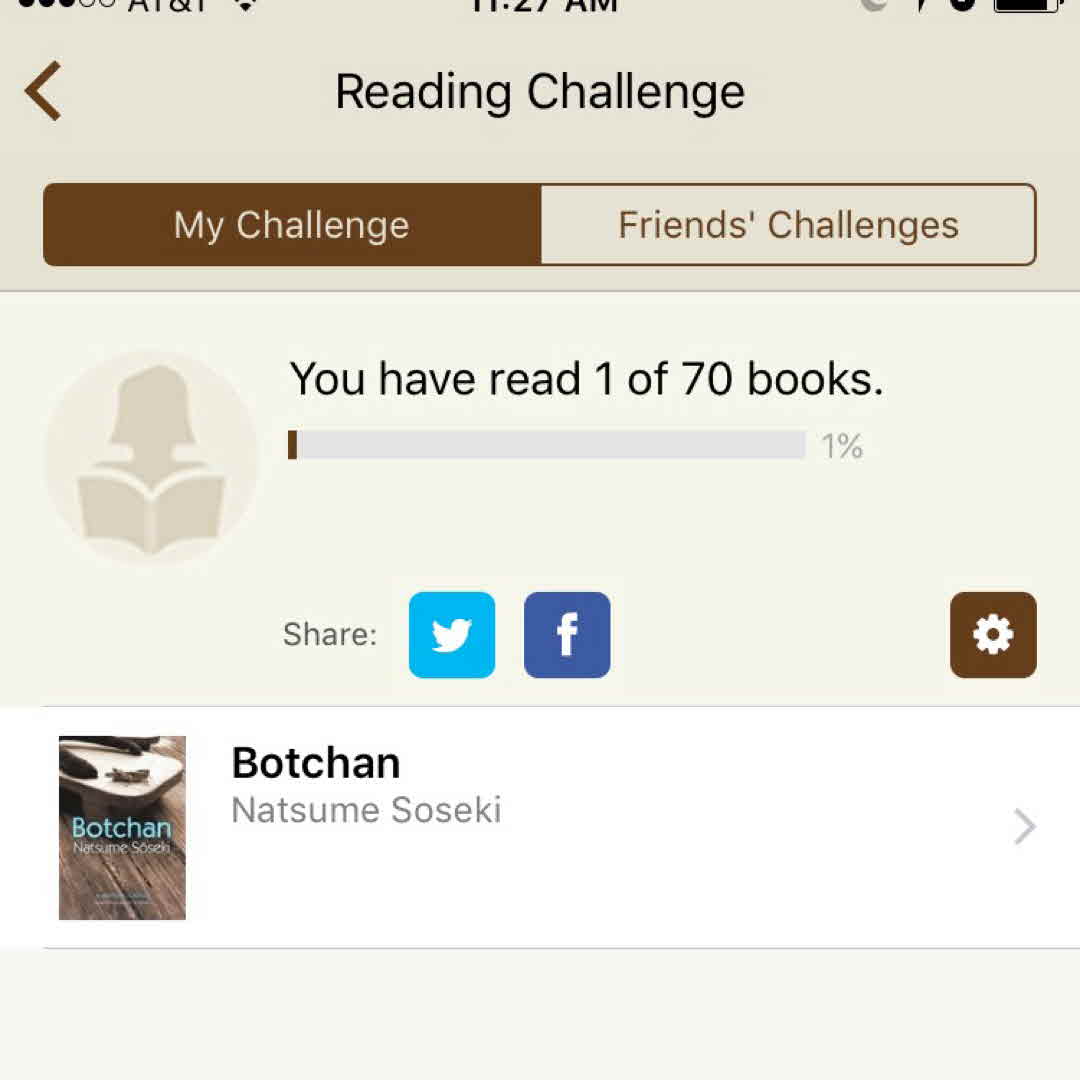The image size is (1080, 1080).
Task: Share challenge progress on Twitter
Action: tap(452, 635)
